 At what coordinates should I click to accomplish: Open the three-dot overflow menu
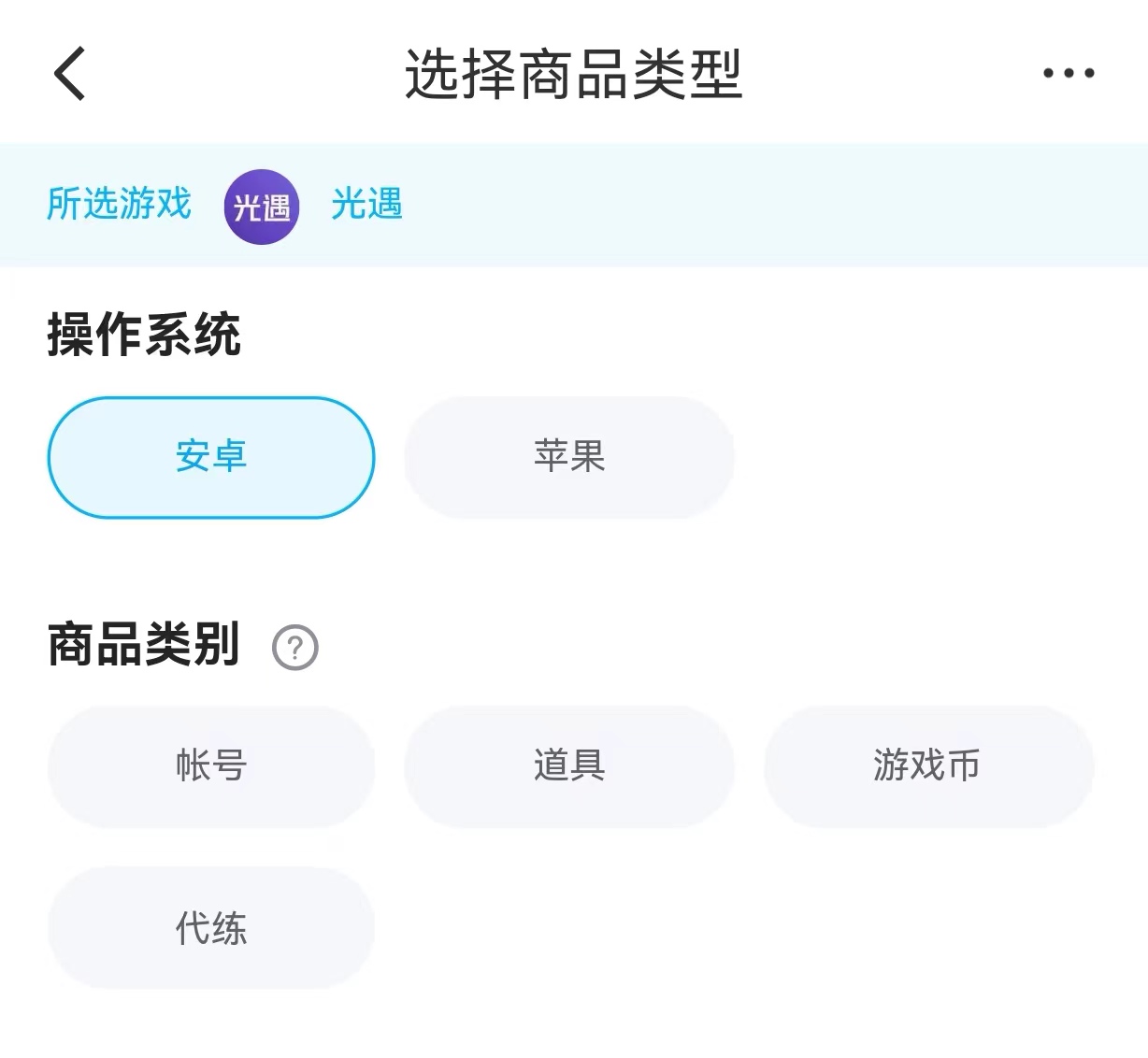coord(1069,73)
